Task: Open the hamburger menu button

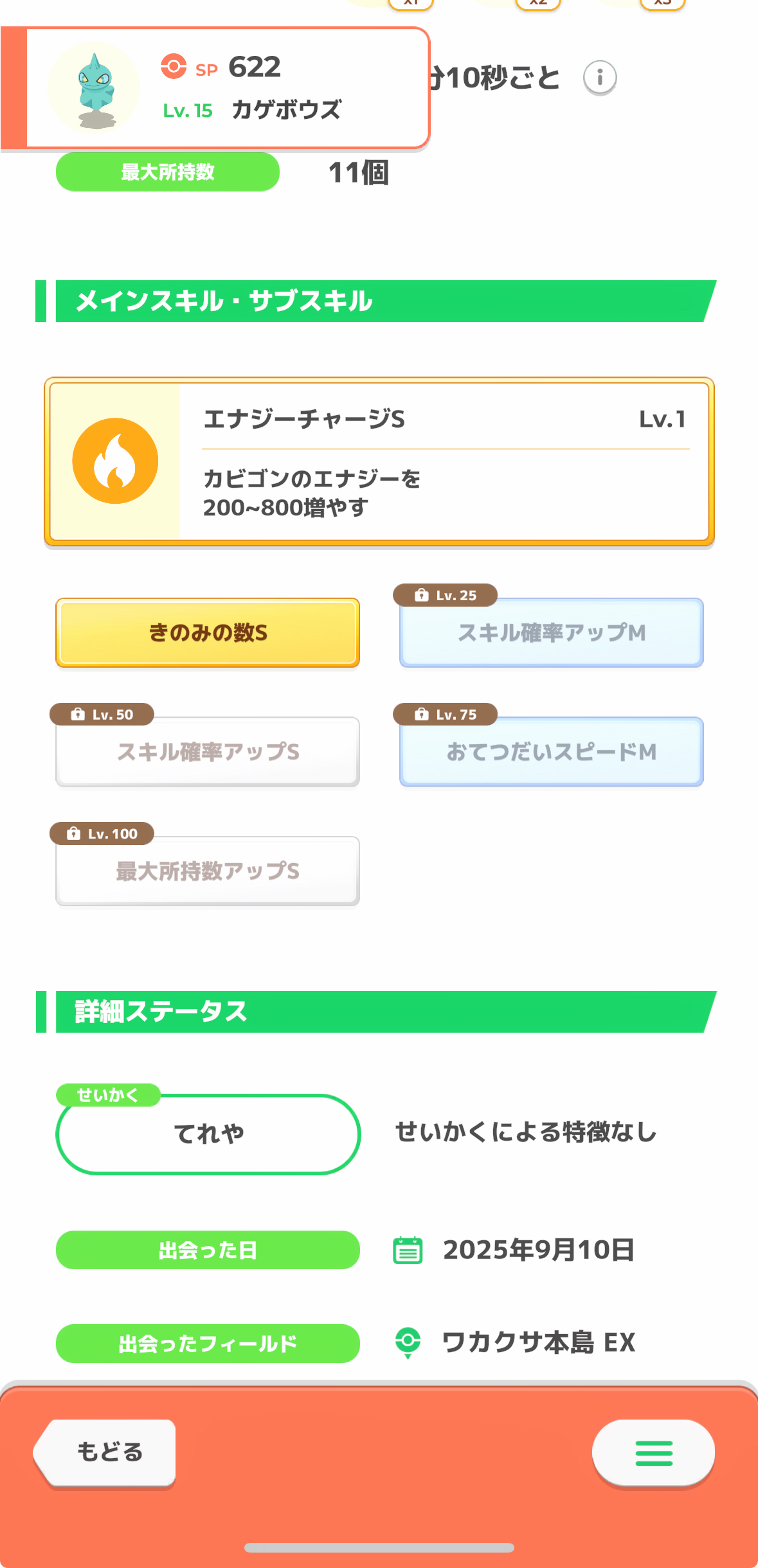Action: coord(653,1452)
